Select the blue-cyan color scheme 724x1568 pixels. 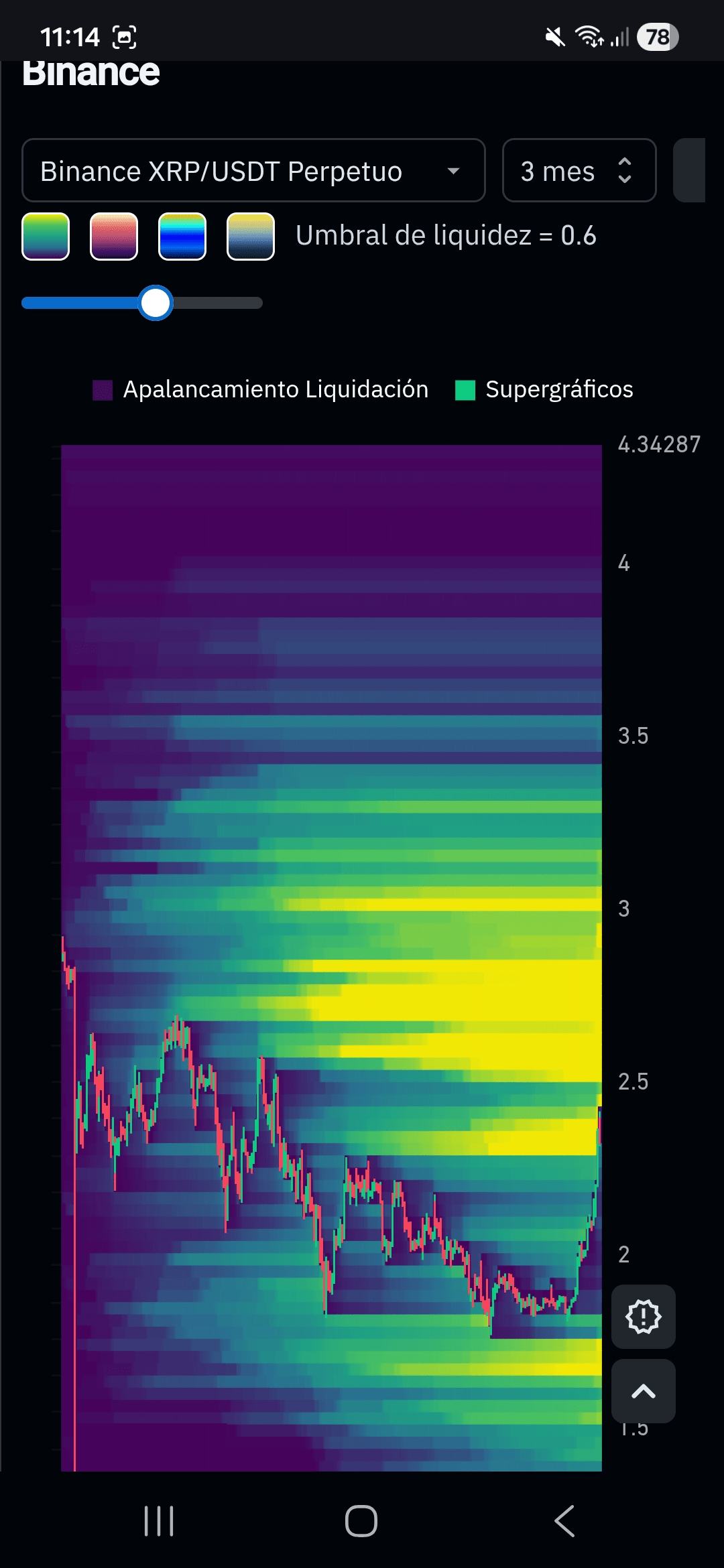[182, 237]
